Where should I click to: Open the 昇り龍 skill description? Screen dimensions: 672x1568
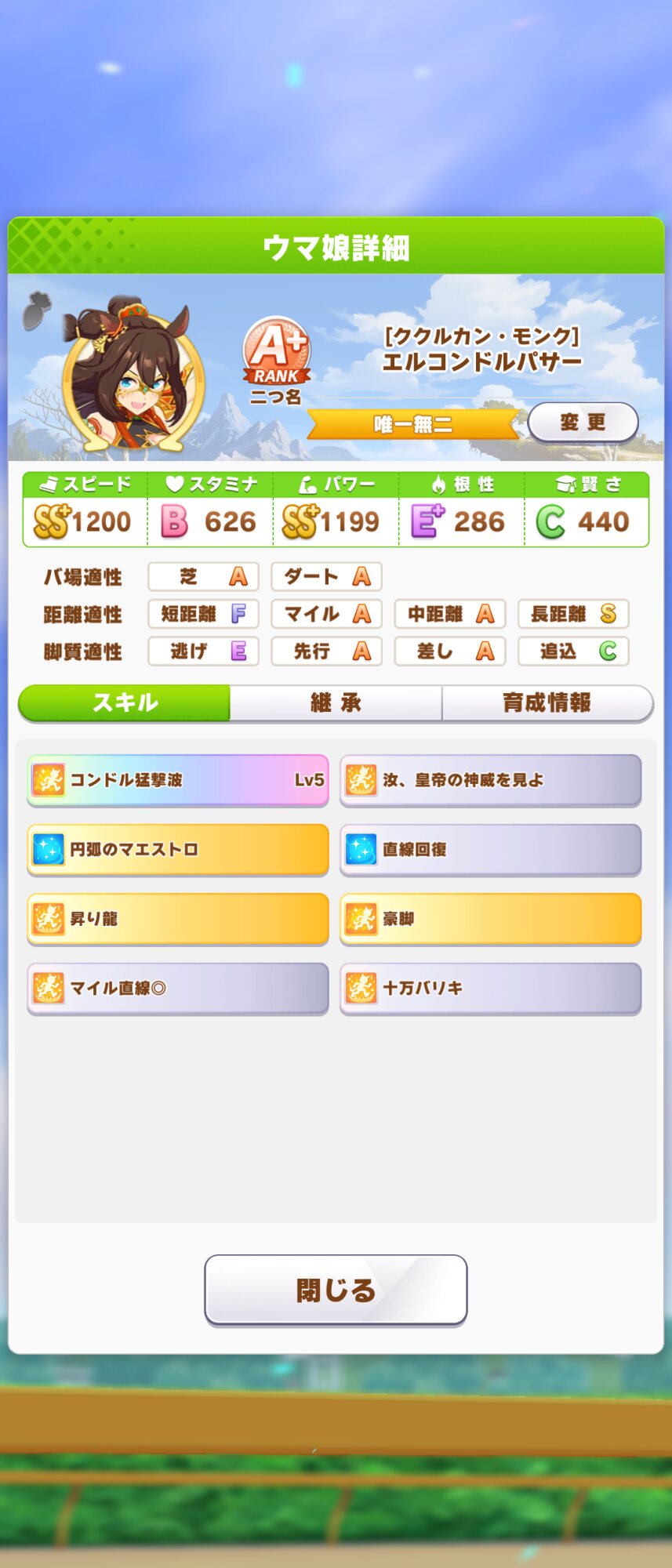pyautogui.click(x=178, y=918)
